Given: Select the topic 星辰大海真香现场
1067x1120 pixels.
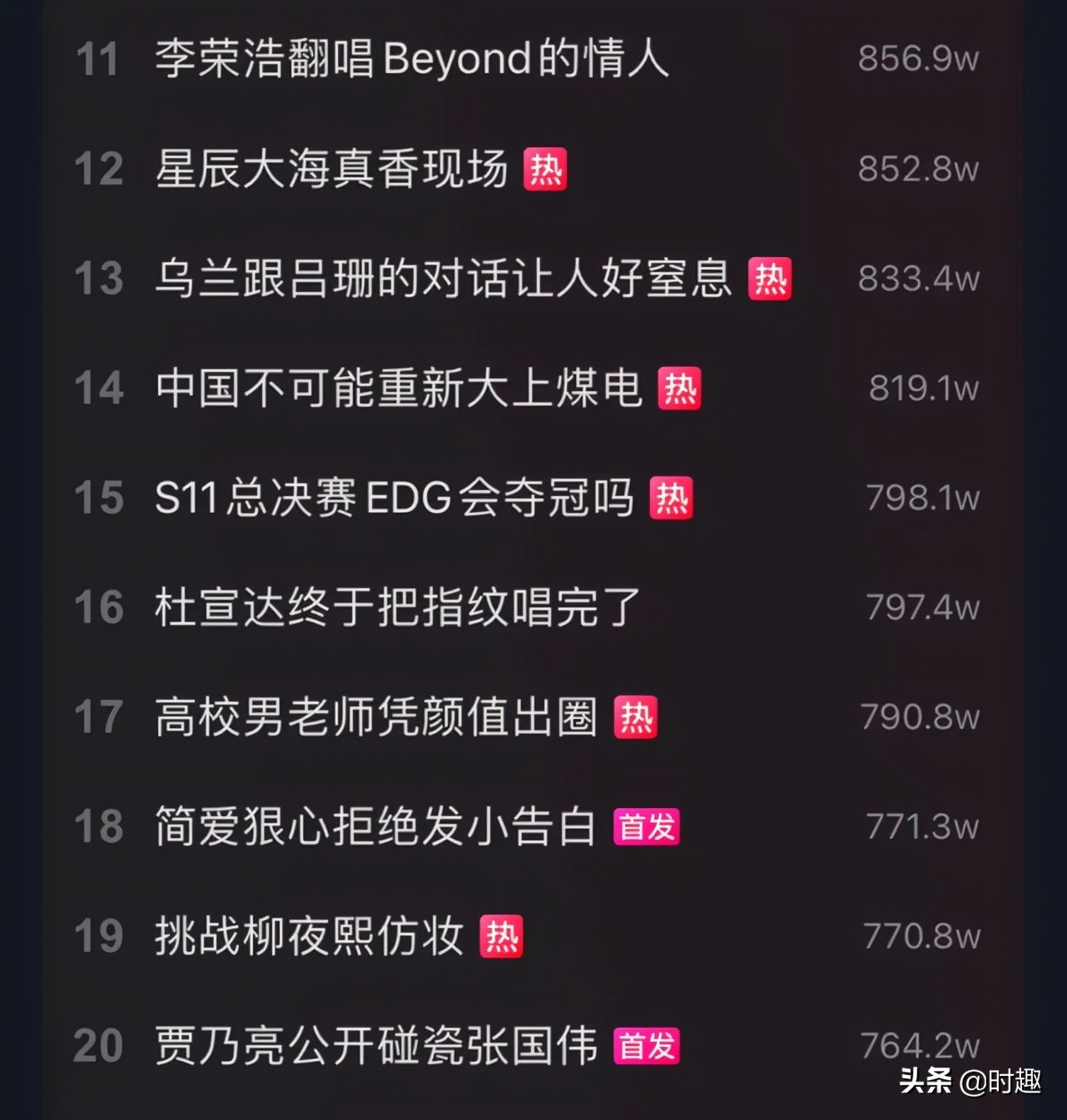Looking at the screenshot, I should coord(331,168).
